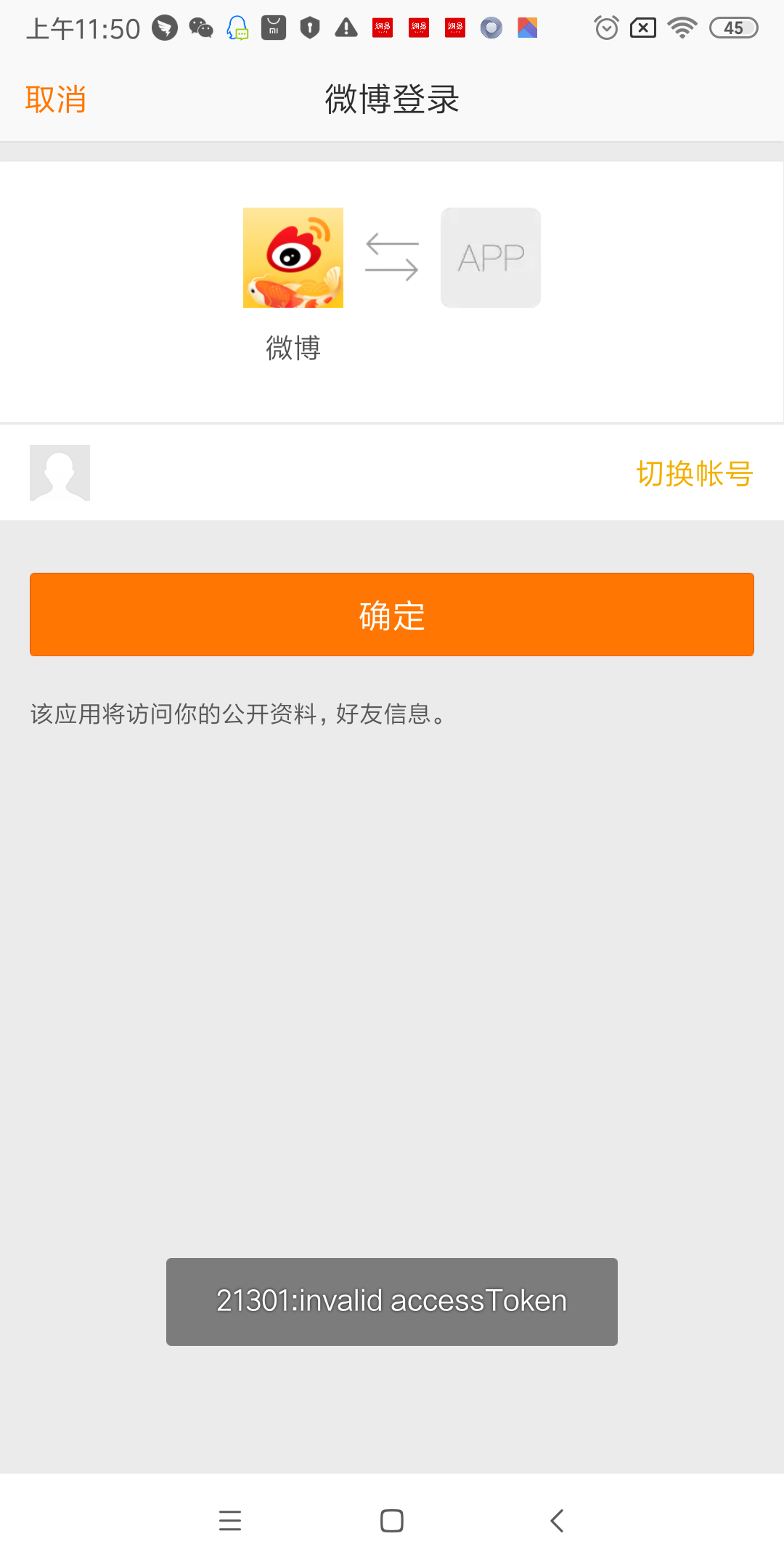784x1568 pixels.
Task: Open the security shield icon in status bar
Action: pos(310,28)
